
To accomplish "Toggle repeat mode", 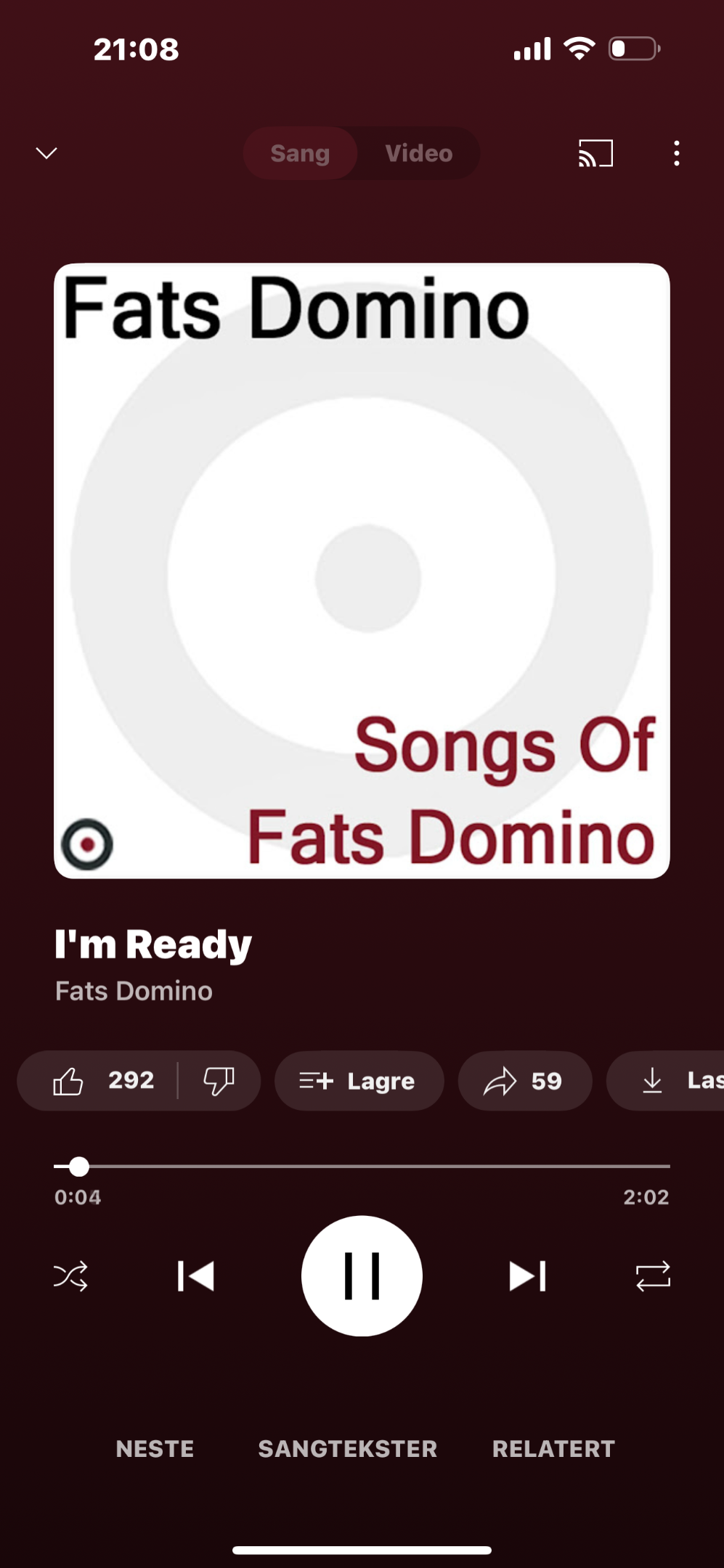I will [653, 1276].
